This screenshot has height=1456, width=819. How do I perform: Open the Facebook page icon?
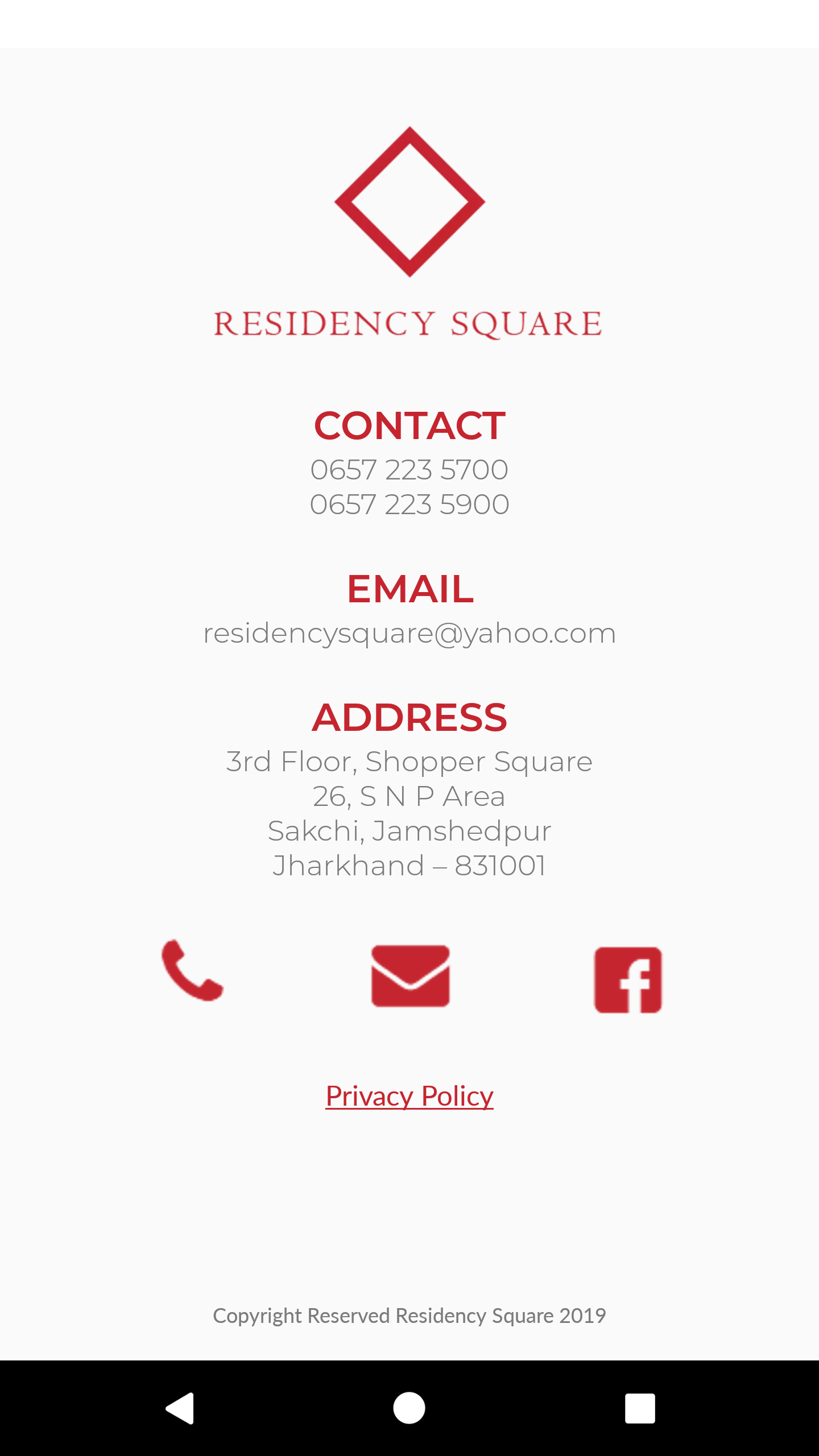coord(628,979)
